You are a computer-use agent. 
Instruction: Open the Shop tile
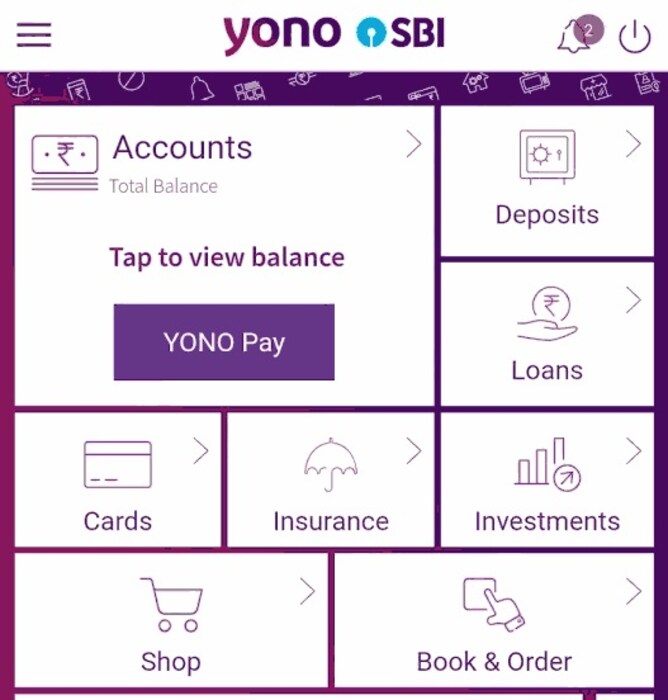click(x=170, y=618)
